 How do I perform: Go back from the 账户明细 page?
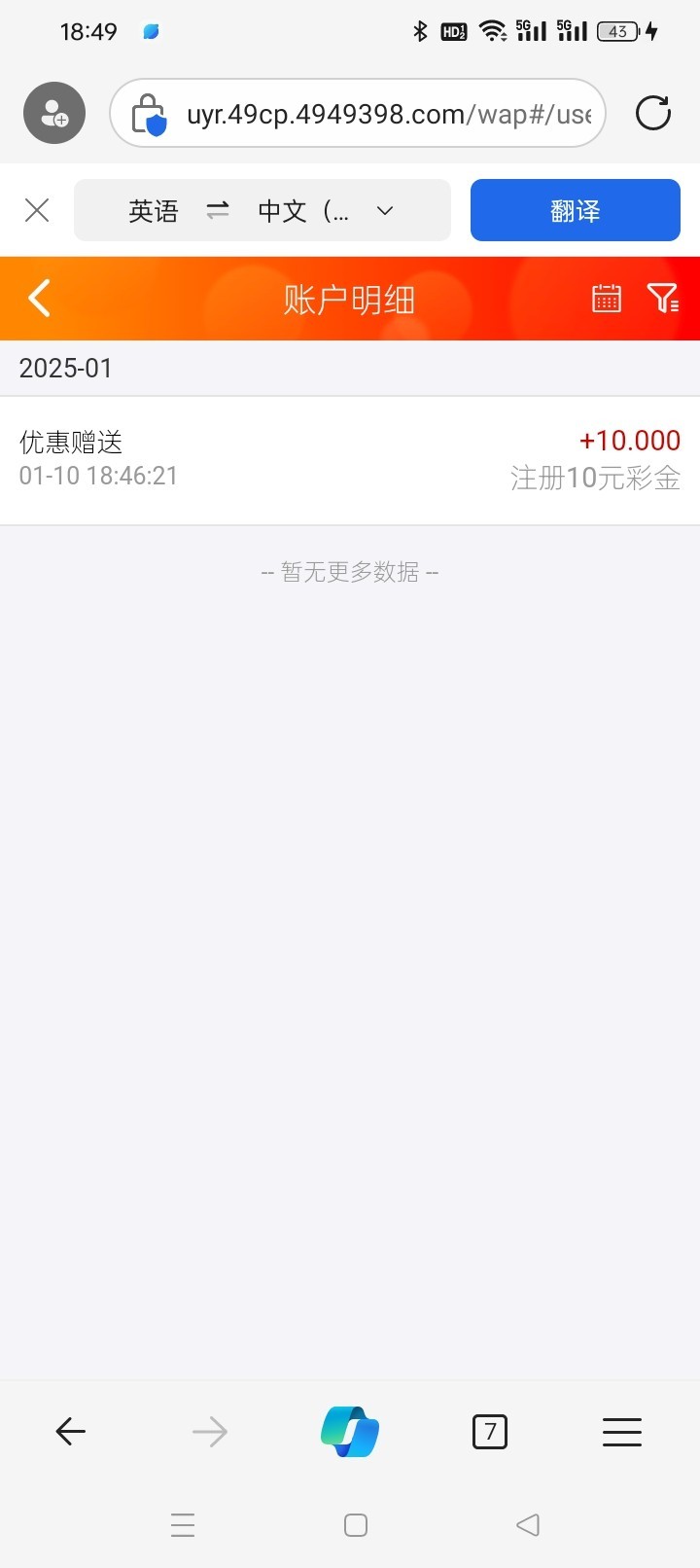(x=39, y=299)
